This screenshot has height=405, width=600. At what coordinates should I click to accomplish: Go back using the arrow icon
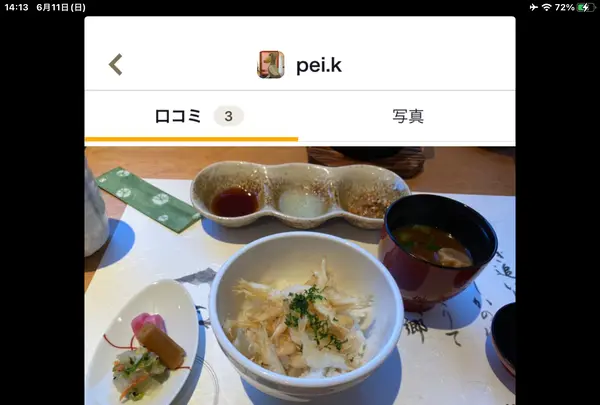(x=116, y=65)
